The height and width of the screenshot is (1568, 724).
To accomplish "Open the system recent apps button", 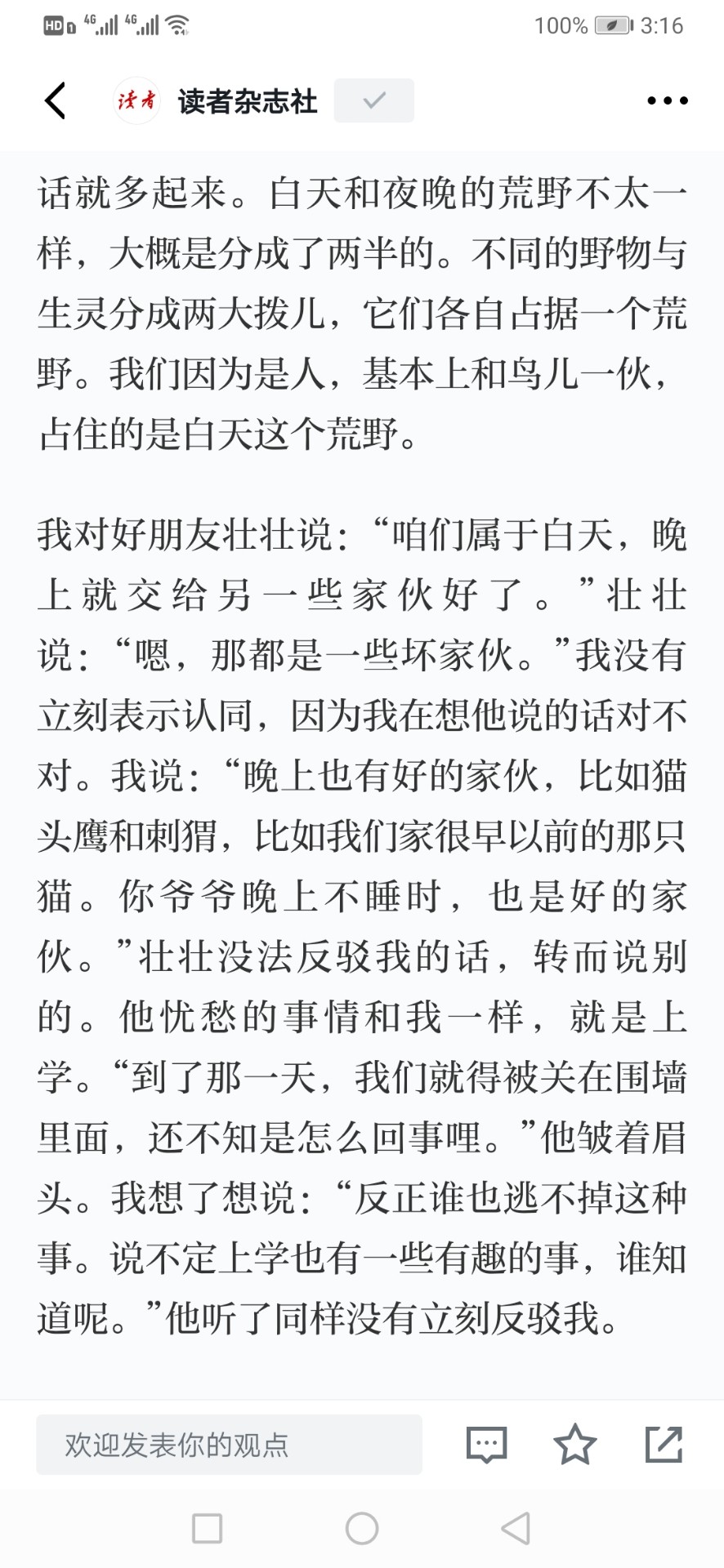I will coord(207,1528).
